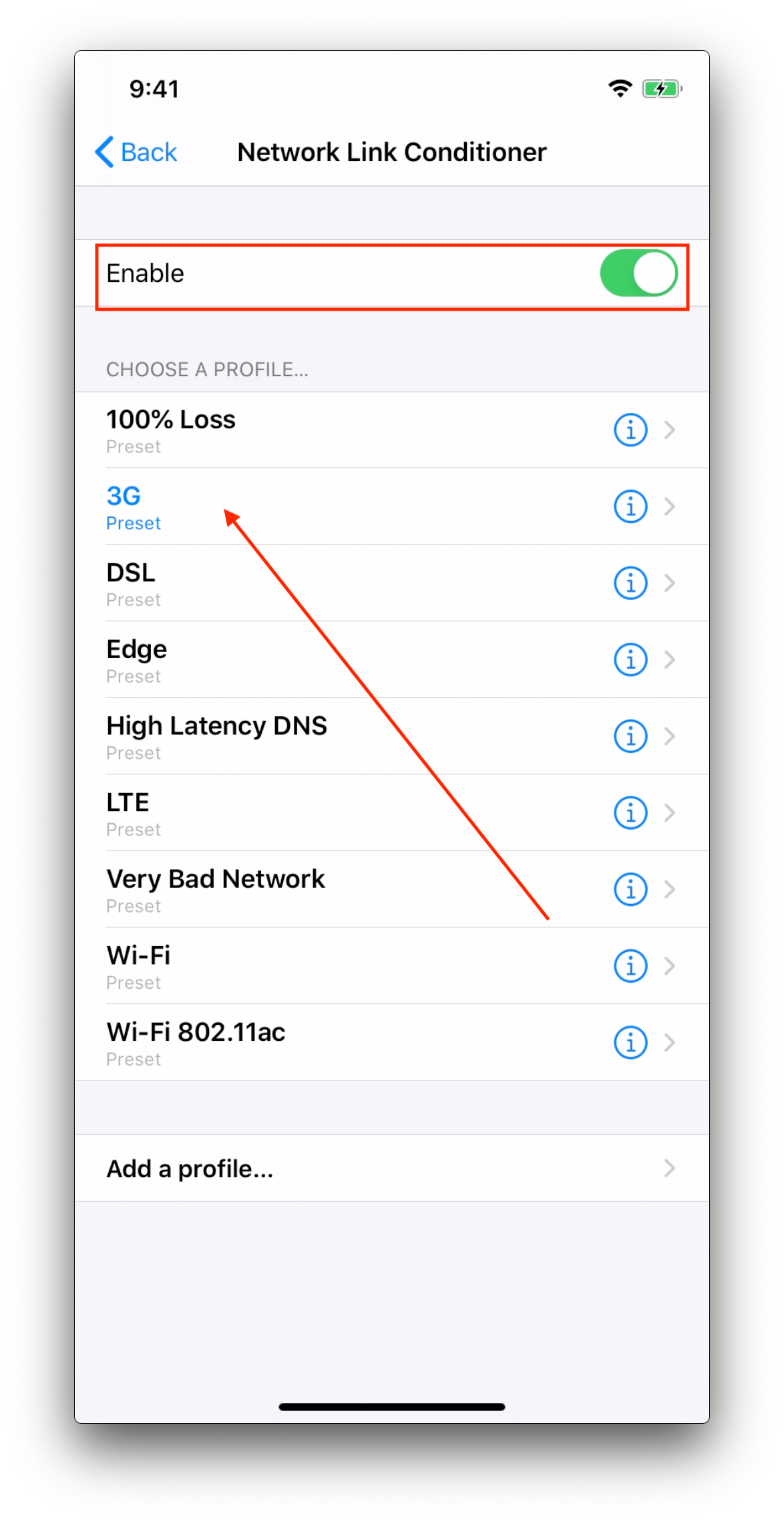Open info icon for LTE
The image size is (784, 1522).
630,812
